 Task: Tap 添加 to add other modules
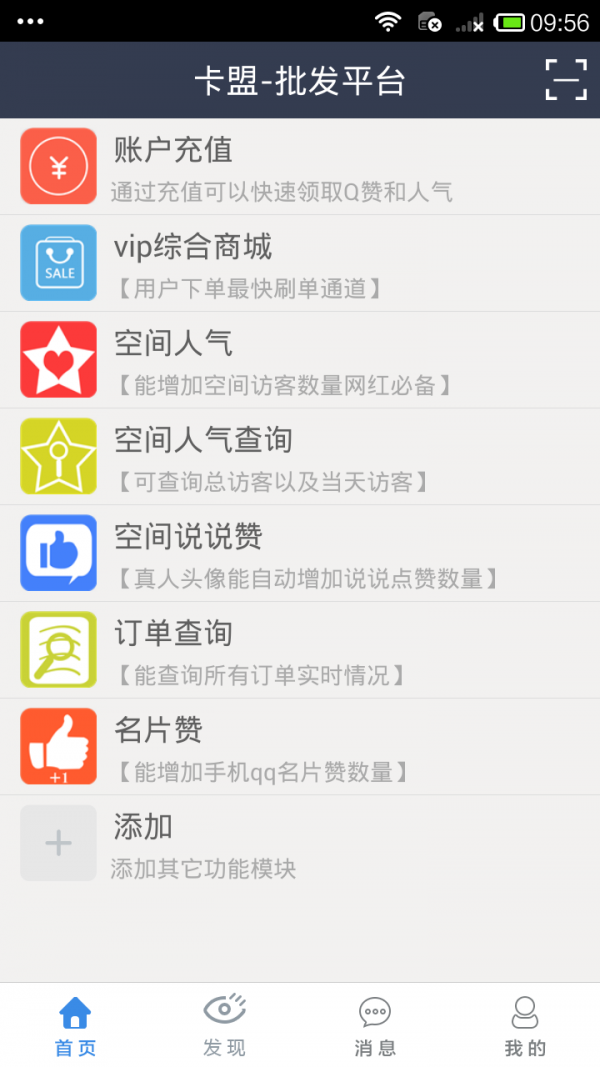click(x=300, y=843)
